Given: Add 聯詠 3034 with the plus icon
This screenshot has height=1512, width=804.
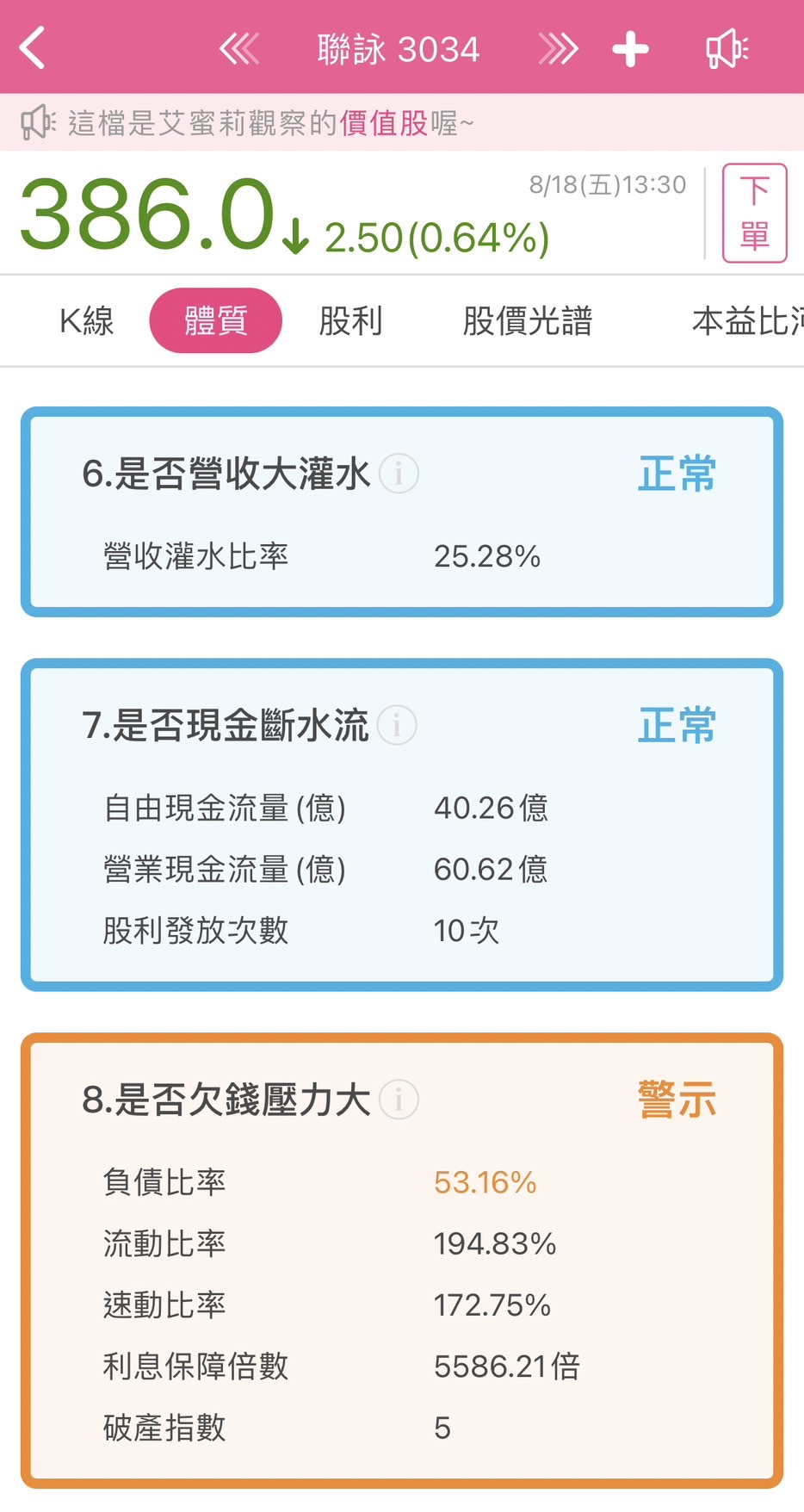Looking at the screenshot, I should [x=630, y=49].
